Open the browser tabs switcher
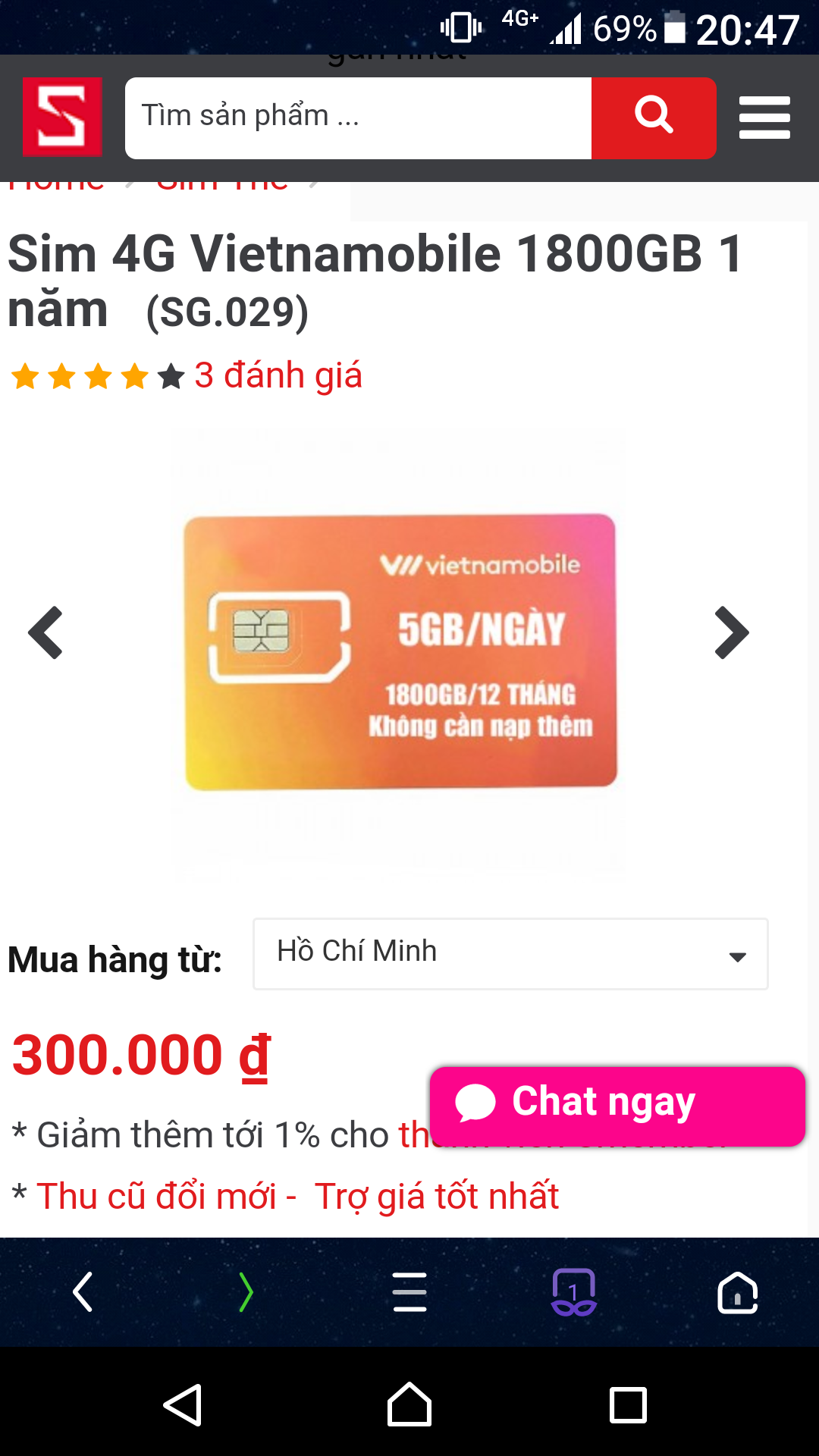Viewport: 819px width, 1456px height. [x=574, y=1292]
